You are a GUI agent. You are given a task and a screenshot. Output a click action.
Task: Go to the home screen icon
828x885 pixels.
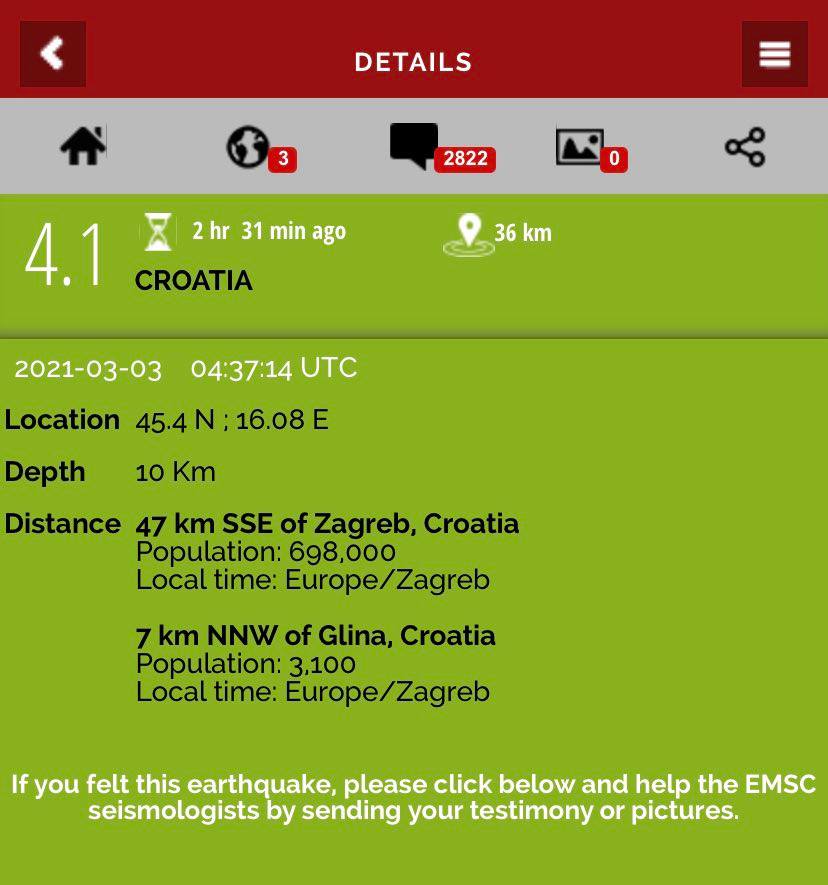83,146
